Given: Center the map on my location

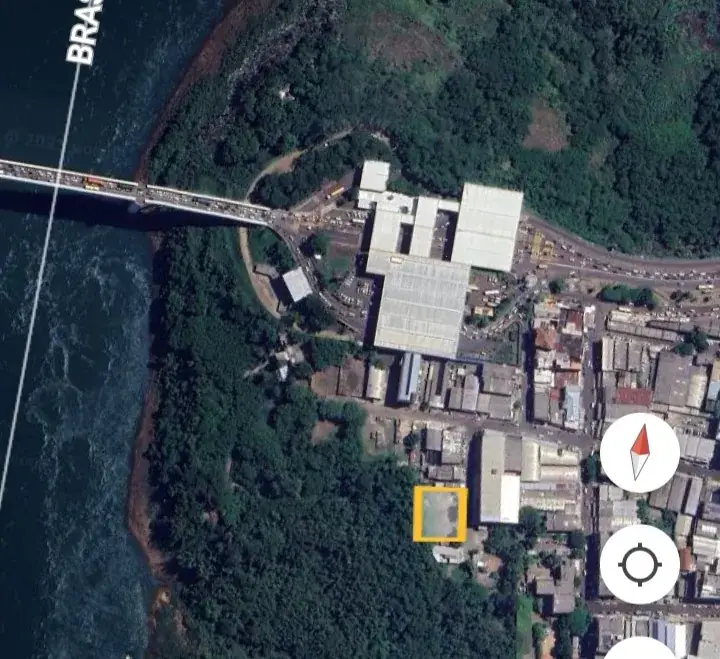Looking at the screenshot, I should pos(640,564).
